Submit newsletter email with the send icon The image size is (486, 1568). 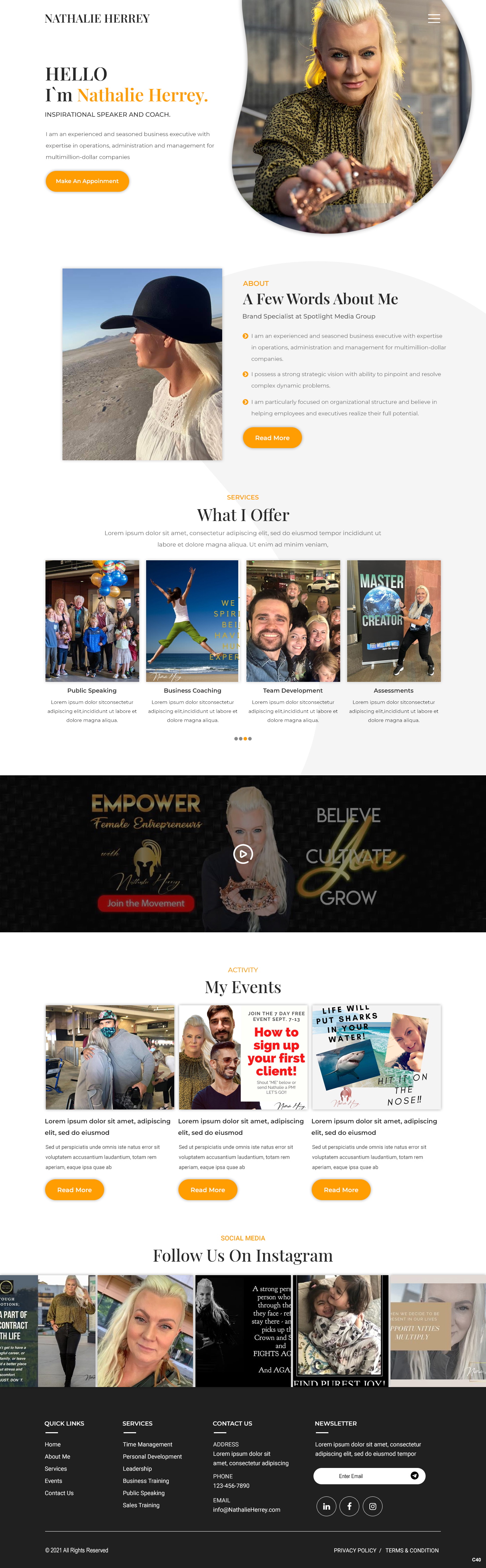(414, 1476)
